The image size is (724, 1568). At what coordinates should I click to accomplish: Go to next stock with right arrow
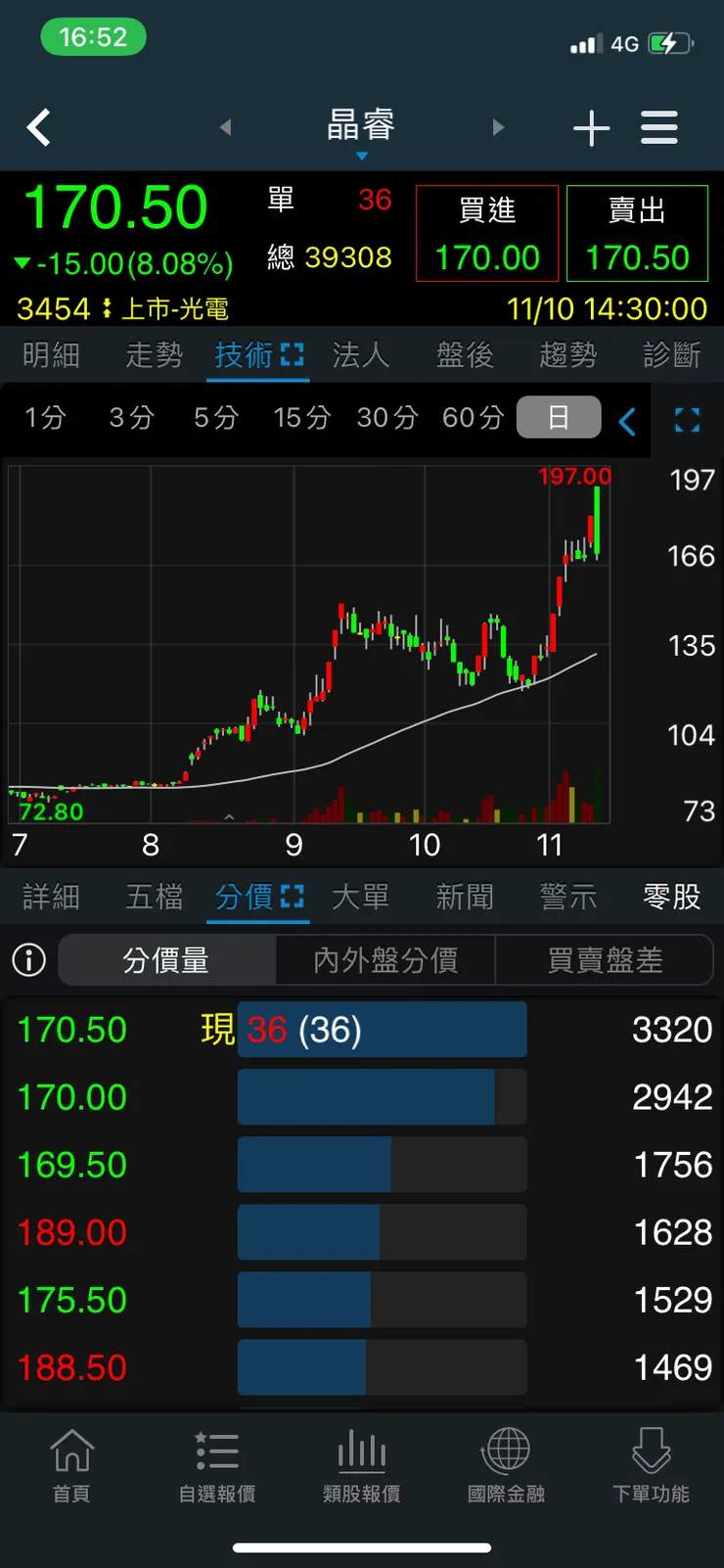coord(499,127)
